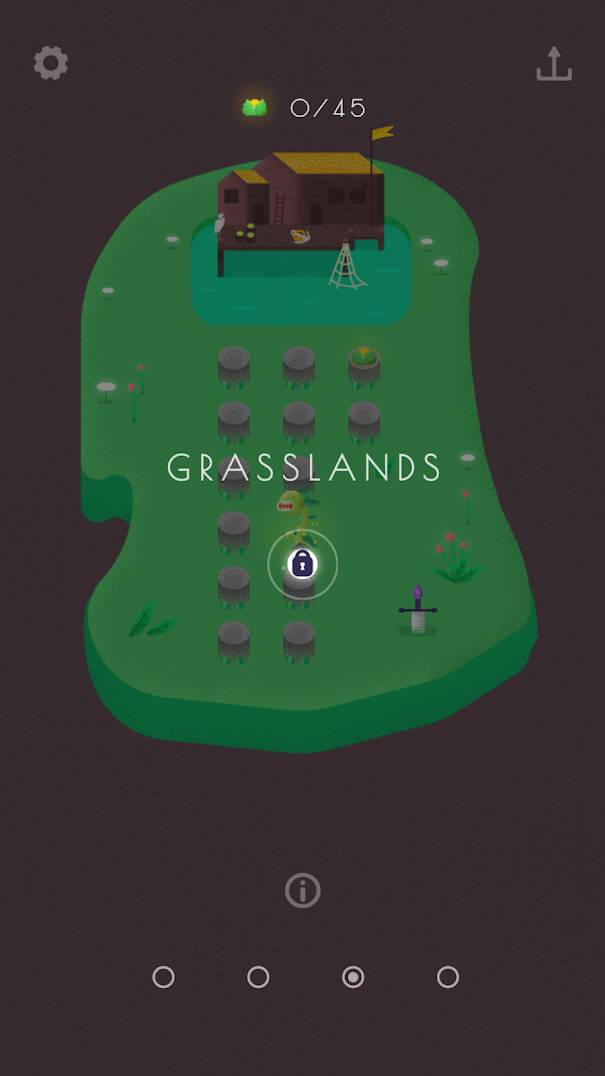Open the settings gear
Screen dimensions: 605x1076
click(51, 63)
